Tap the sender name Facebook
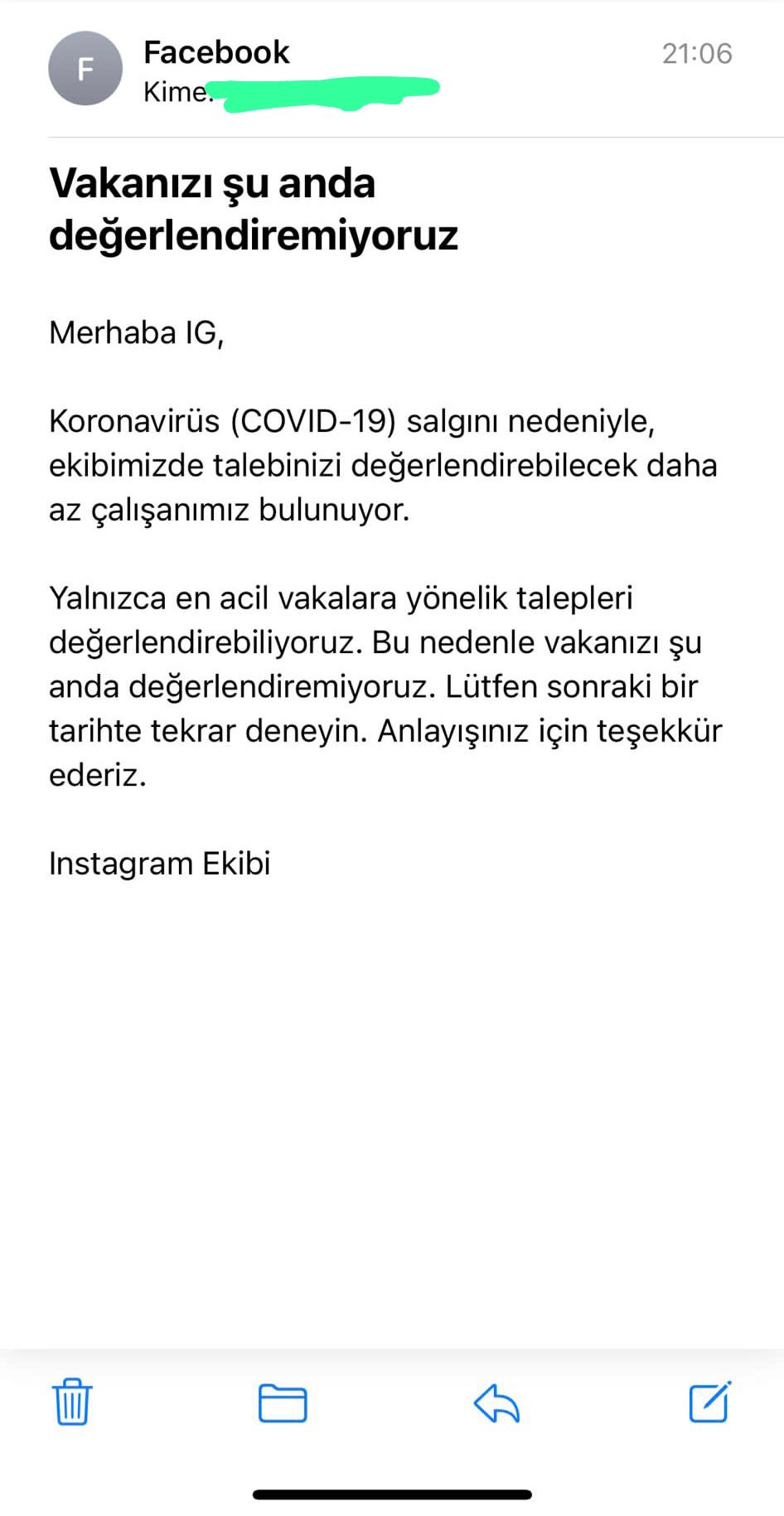The width and height of the screenshot is (784, 1516). (x=216, y=52)
